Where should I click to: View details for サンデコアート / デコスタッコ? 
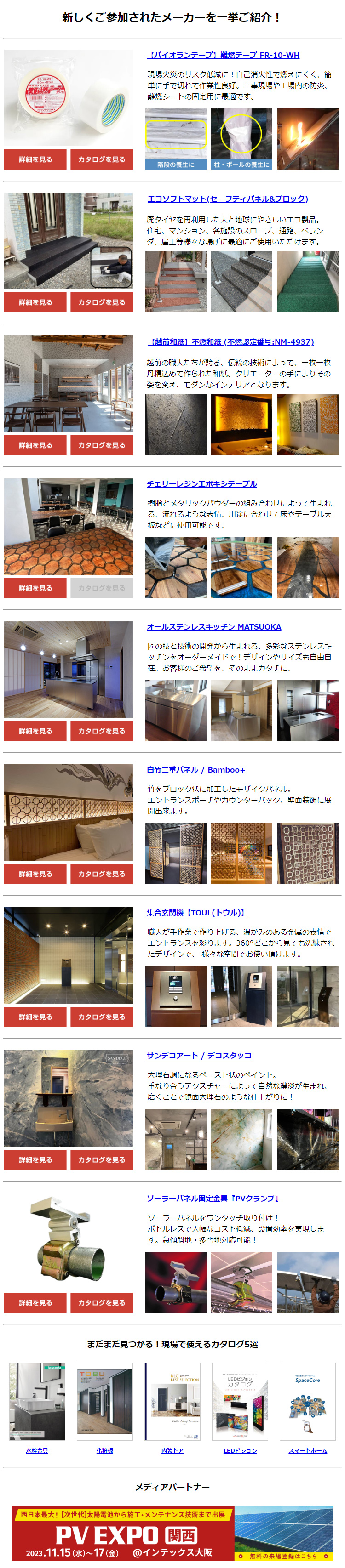(x=35, y=1160)
